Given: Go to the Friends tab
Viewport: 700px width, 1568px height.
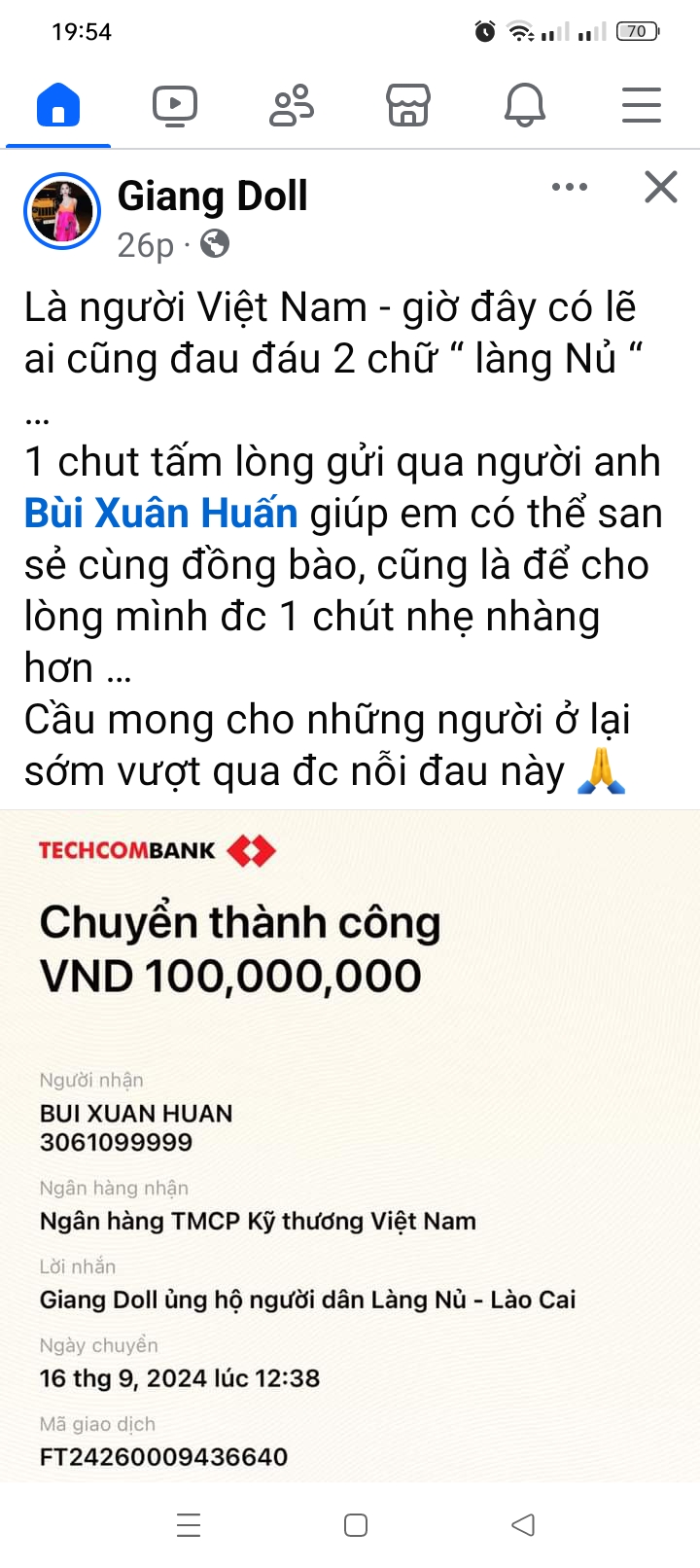Looking at the screenshot, I should point(292,105).
